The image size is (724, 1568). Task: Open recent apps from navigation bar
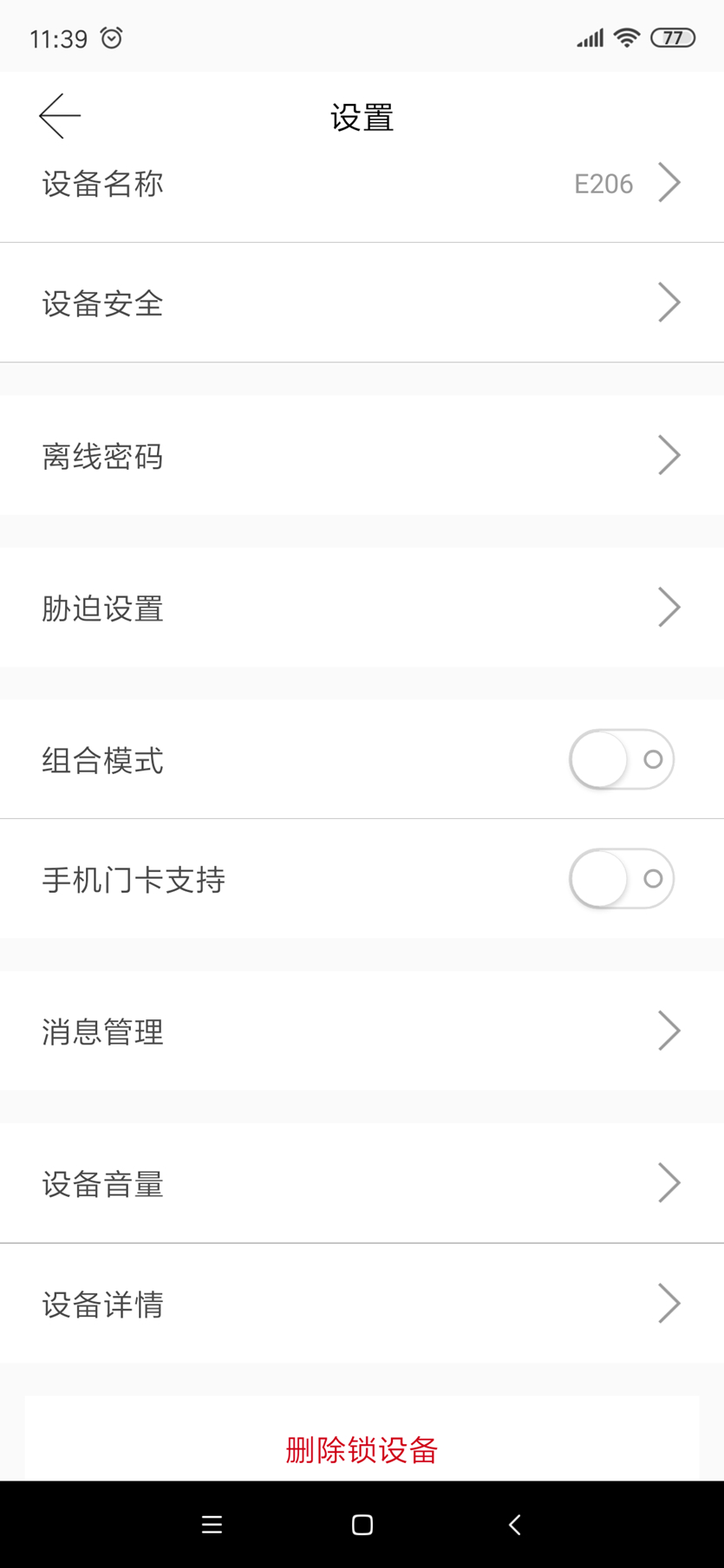pos(212,1525)
